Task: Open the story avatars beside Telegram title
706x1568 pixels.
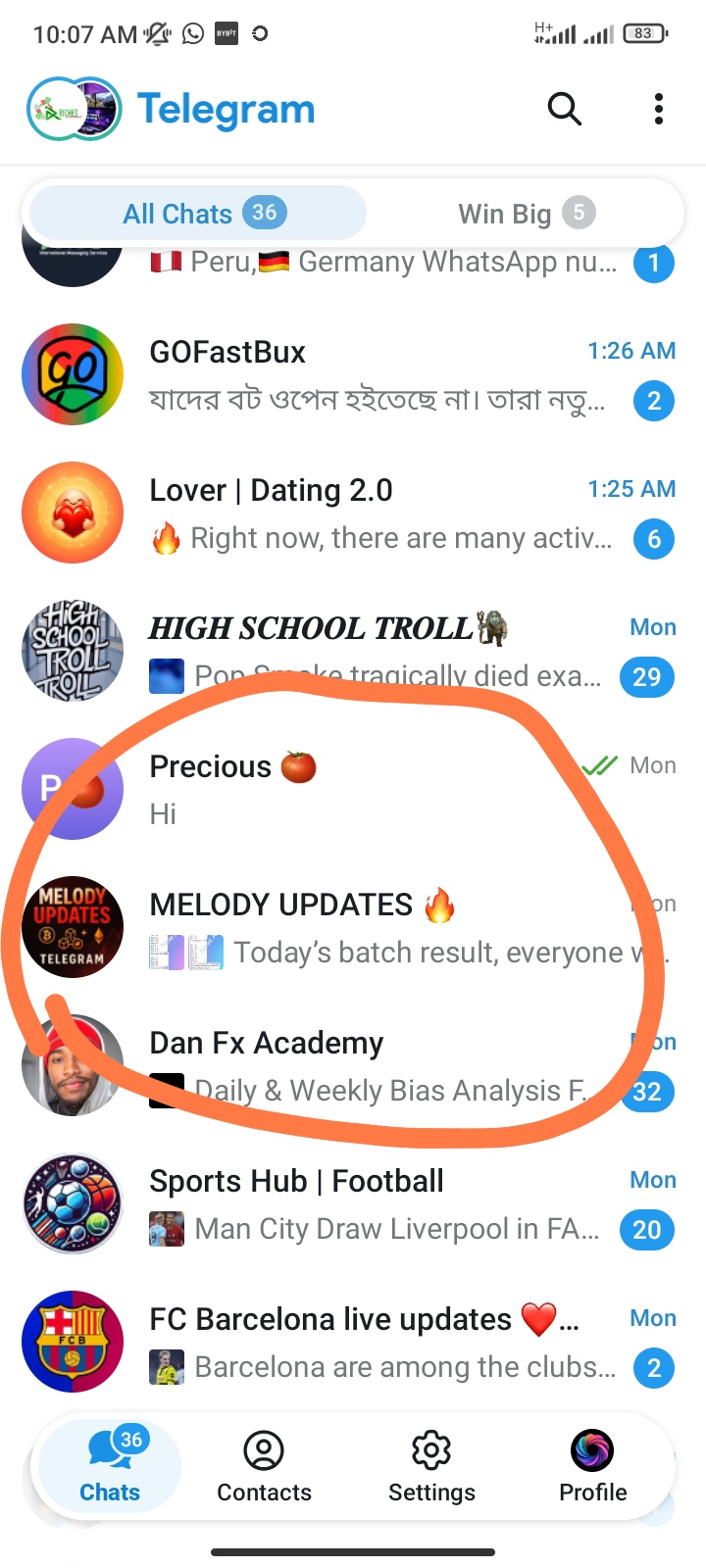Action: (x=74, y=109)
